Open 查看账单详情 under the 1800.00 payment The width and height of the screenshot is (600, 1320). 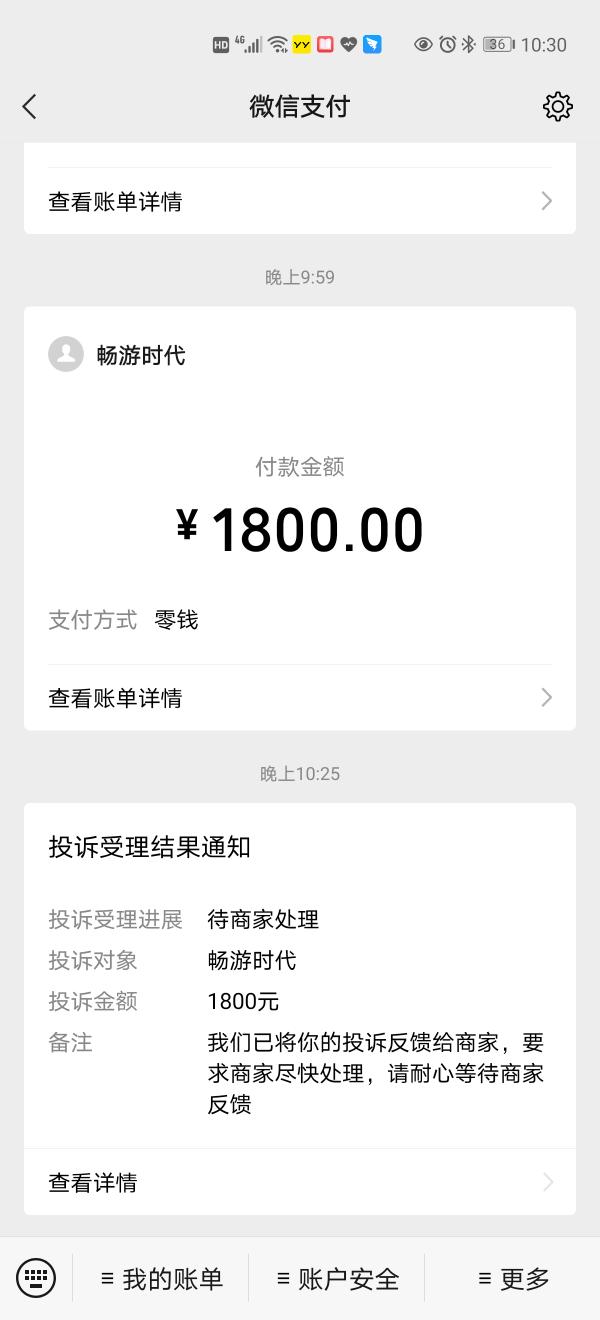pos(300,698)
